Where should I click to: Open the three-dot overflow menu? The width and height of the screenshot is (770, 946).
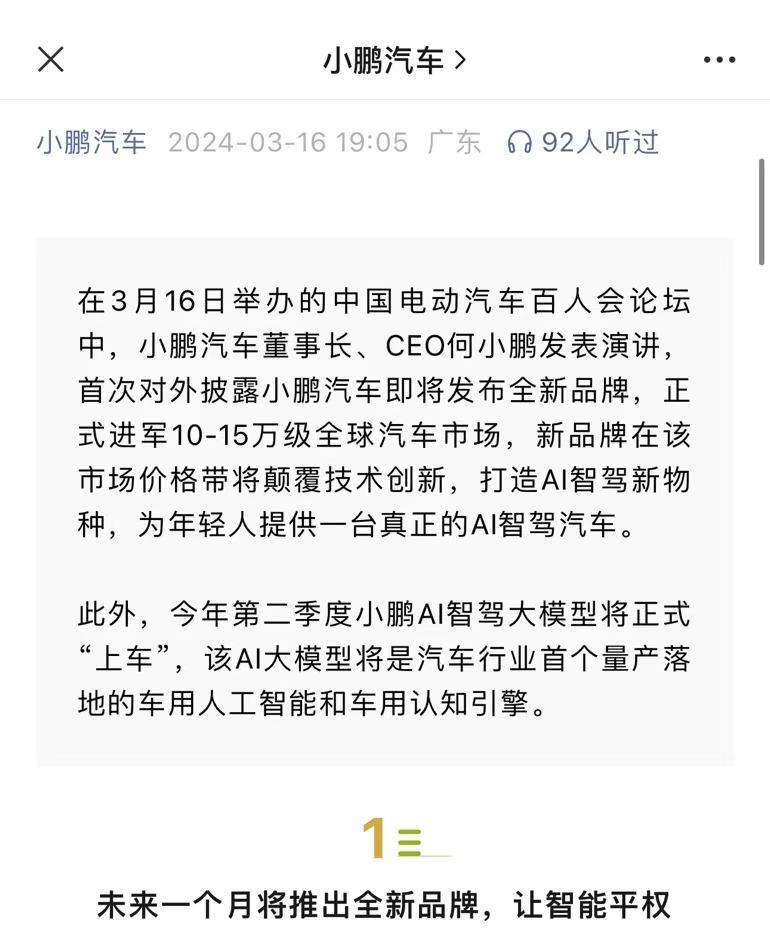718,61
